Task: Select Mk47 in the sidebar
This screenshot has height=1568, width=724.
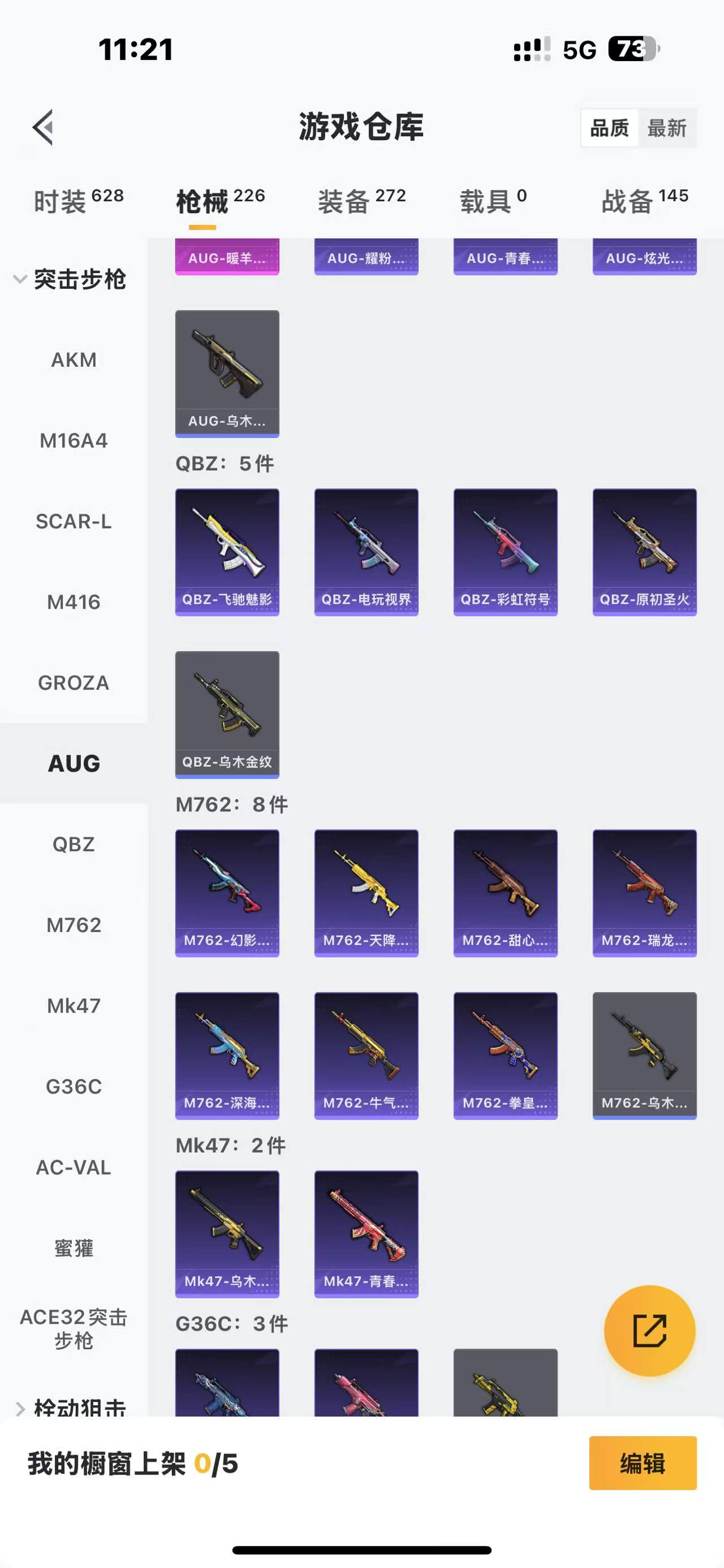Action: [74, 1006]
